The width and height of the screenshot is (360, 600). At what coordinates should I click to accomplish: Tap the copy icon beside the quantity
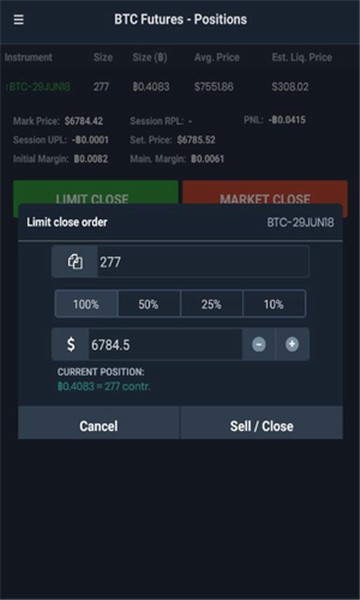75,262
